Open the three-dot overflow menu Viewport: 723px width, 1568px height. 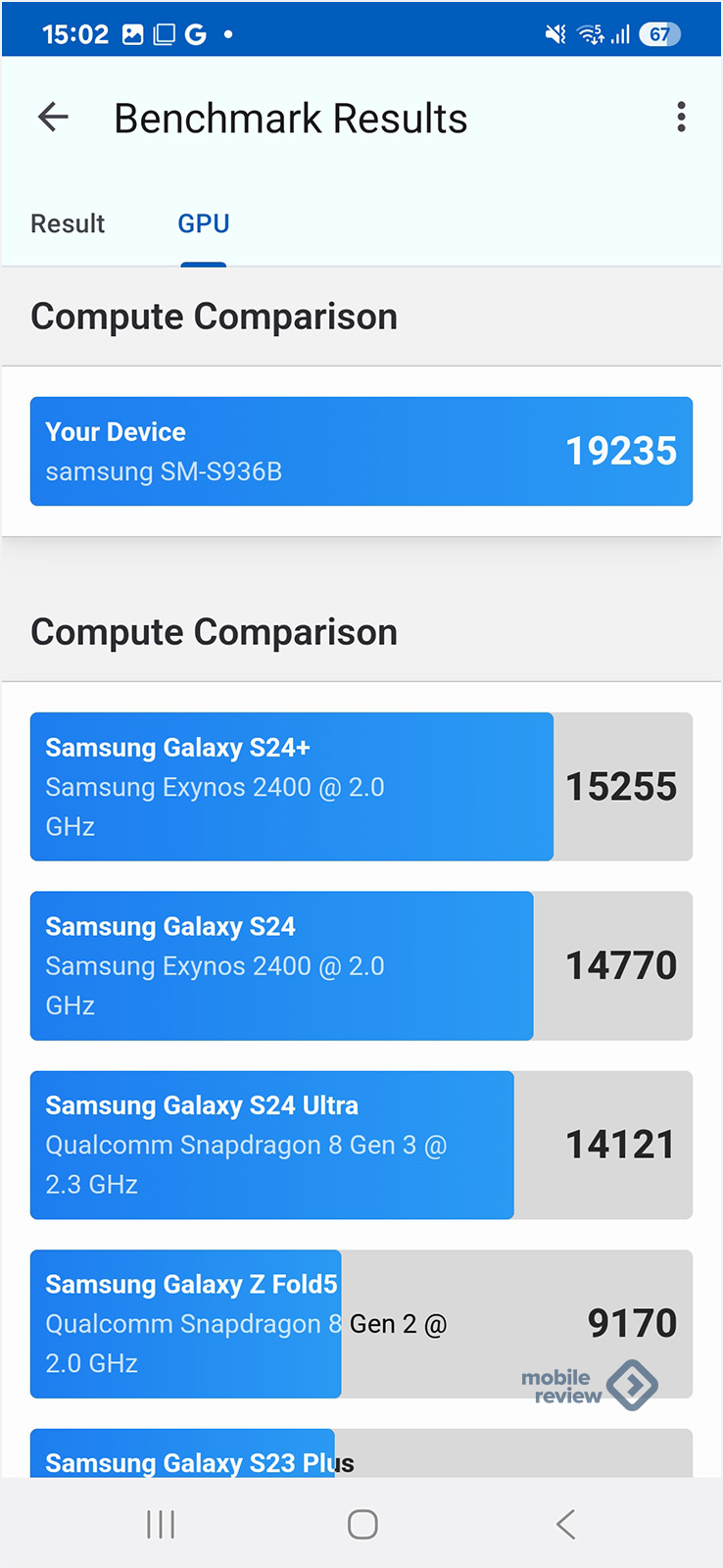[681, 117]
